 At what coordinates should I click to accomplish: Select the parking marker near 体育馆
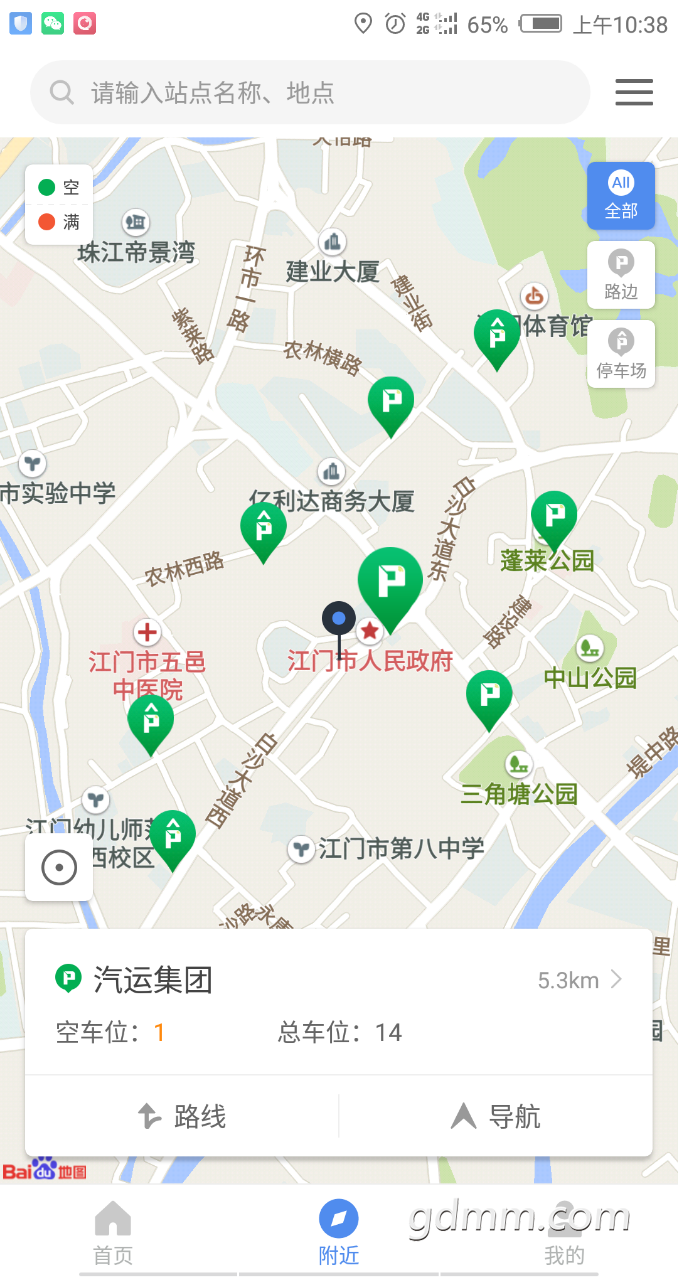(x=497, y=337)
